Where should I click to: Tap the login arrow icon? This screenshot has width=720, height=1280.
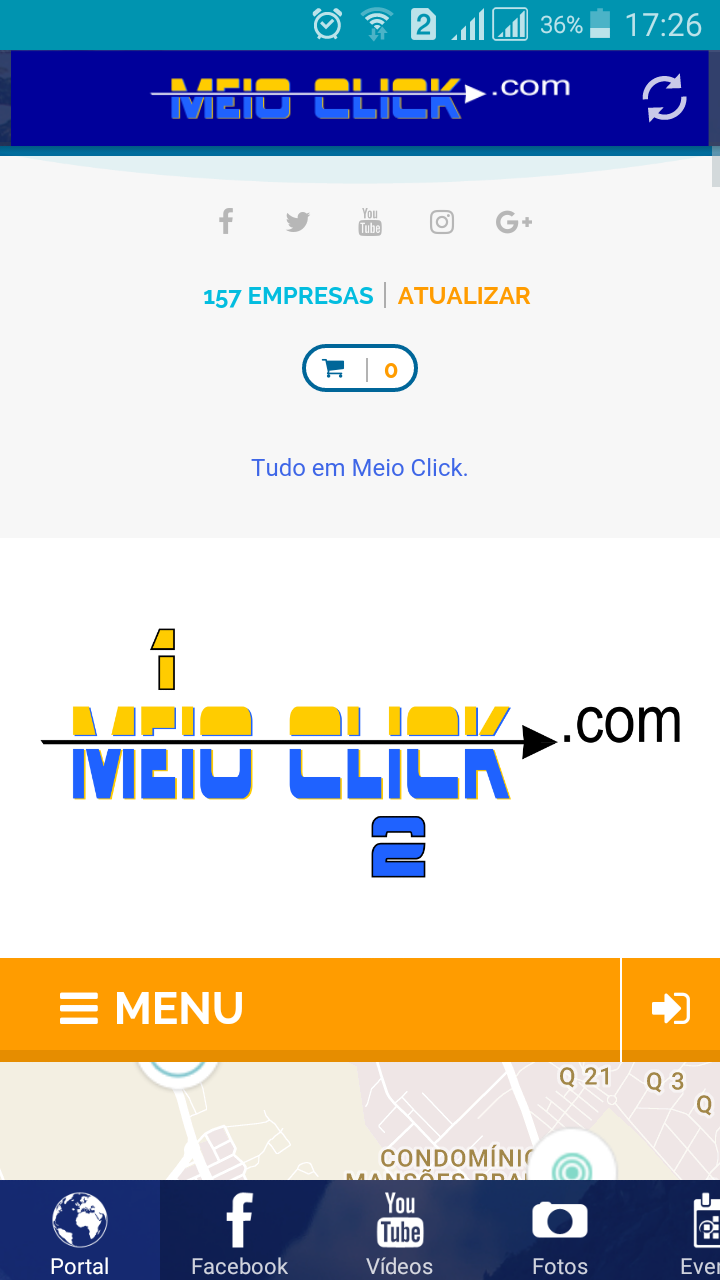[671, 1008]
